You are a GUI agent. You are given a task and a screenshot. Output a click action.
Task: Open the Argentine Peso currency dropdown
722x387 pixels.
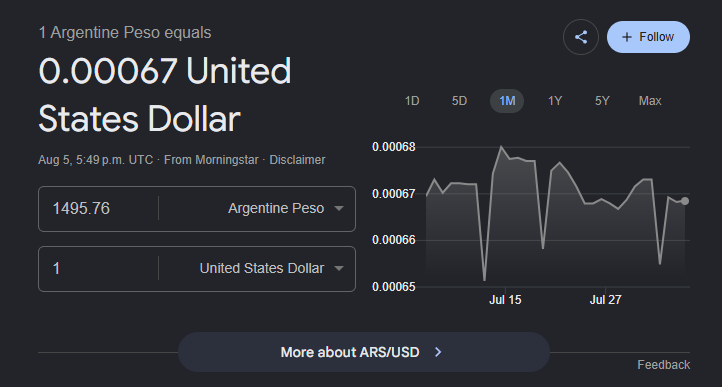click(257, 209)
